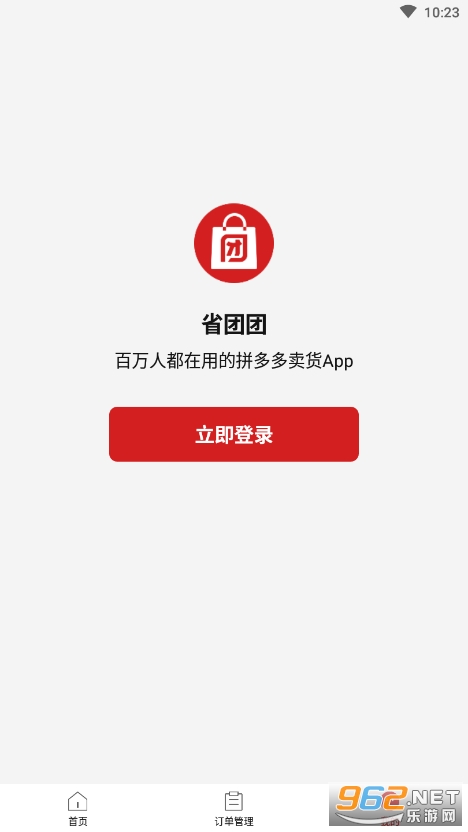468x832 pixels.
Task: Open the 订单管理 orders tab
Action: (234, 809)
